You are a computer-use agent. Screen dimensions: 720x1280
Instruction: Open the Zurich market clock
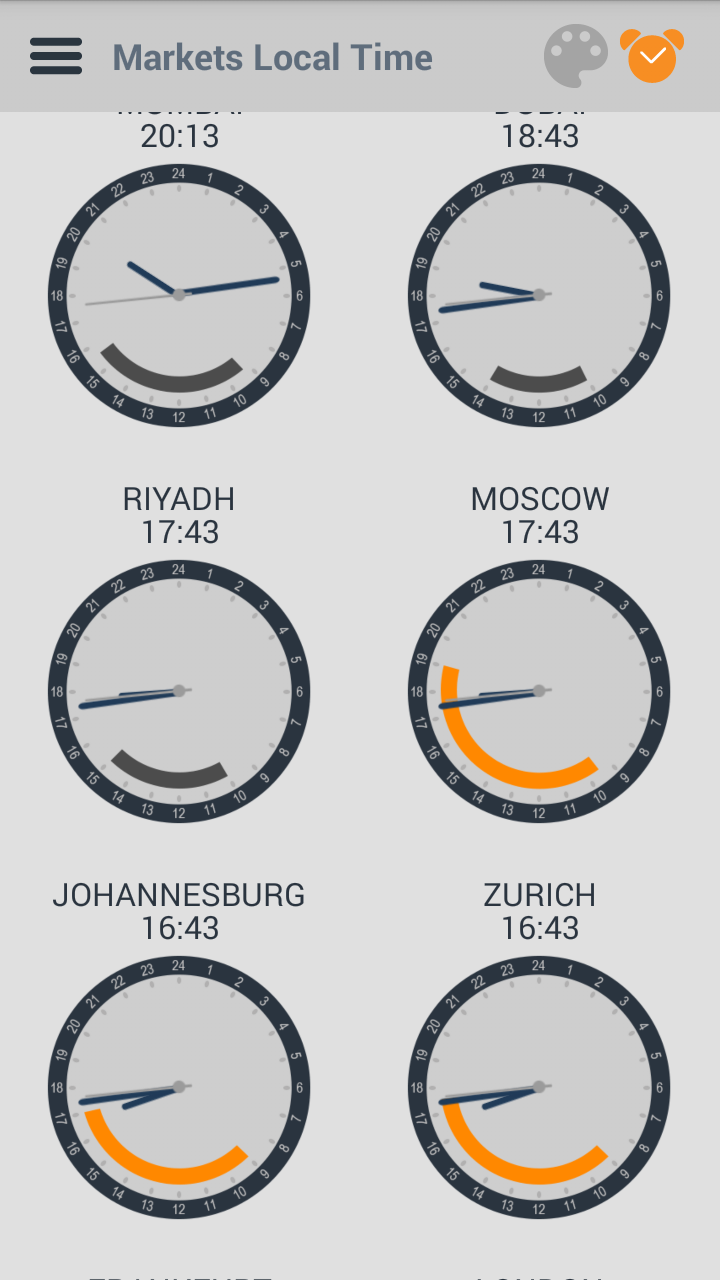tap(539, 1086)
